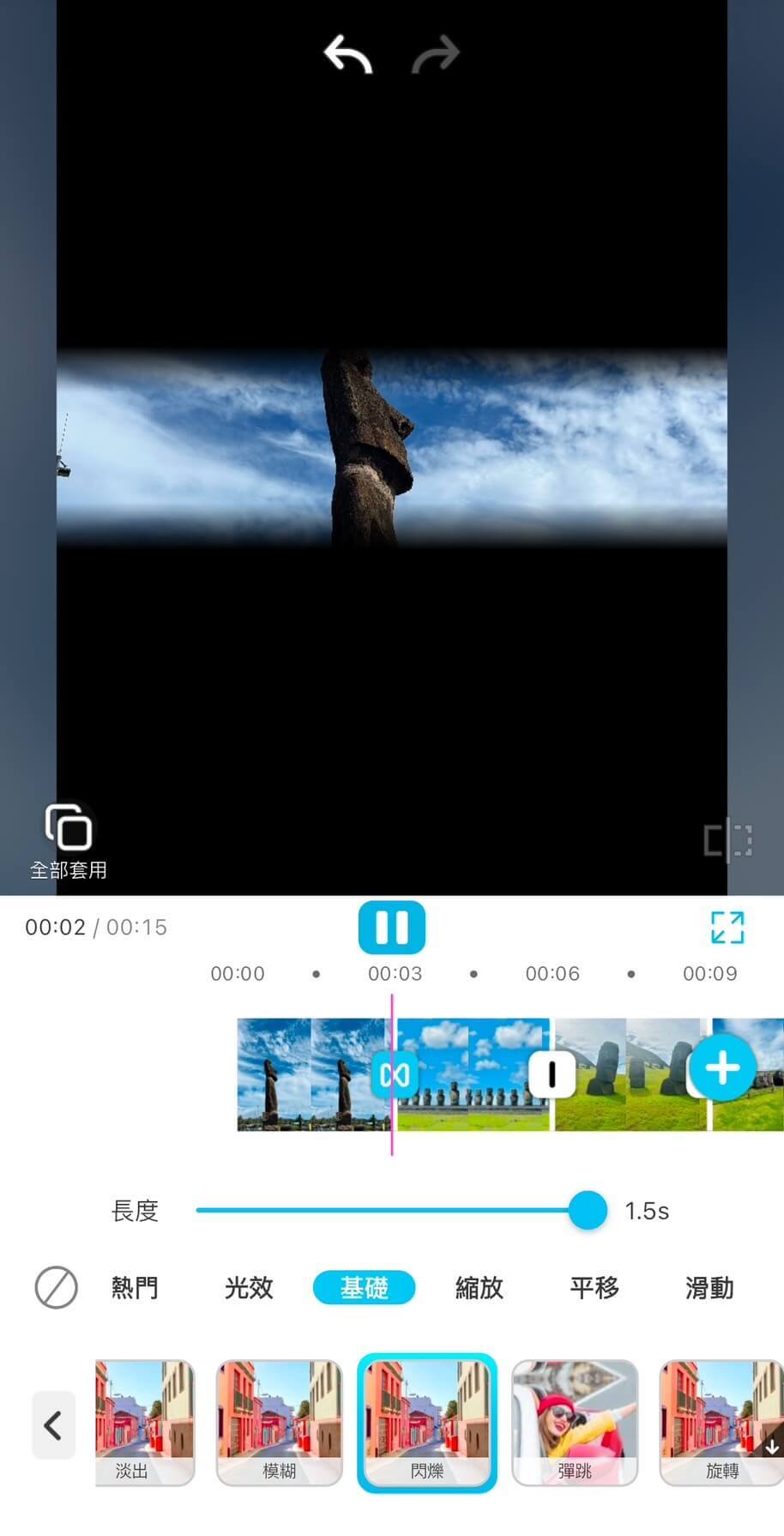The height and width of the screenshot is (1536, 784).
Task: Switch to the 光效 tab
Action: [x=249, y=1288]
